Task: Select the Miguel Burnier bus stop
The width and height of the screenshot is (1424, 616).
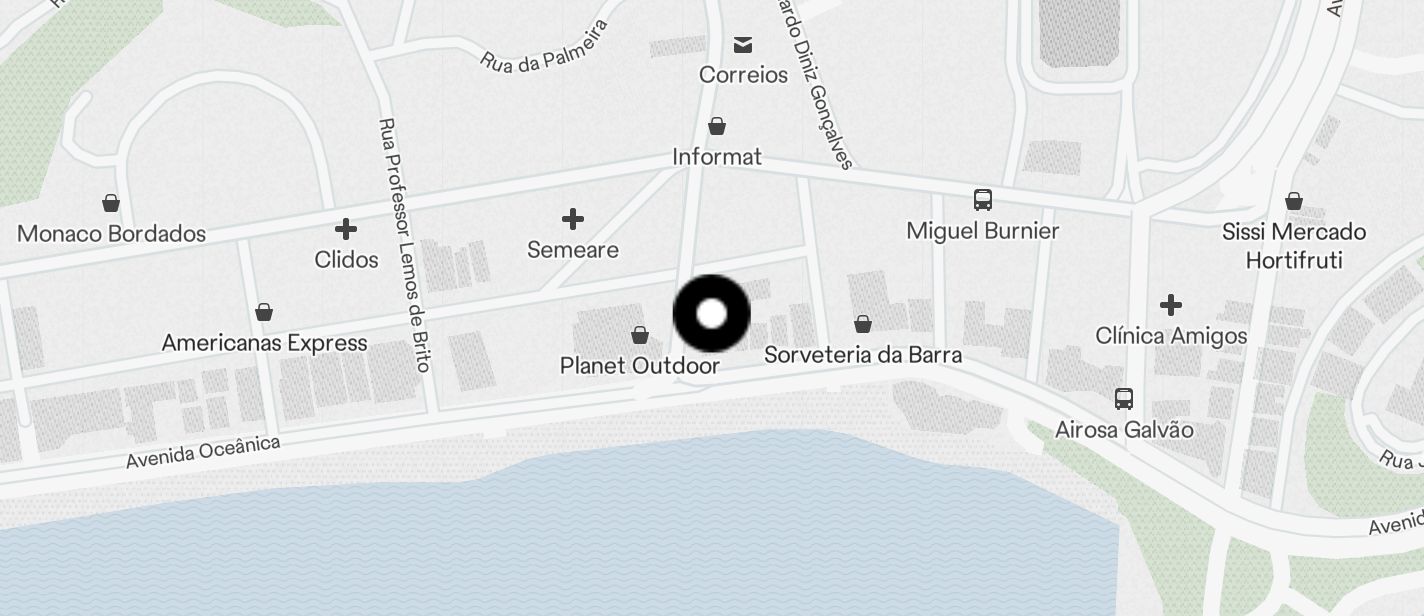Action: tap(983, 200)
